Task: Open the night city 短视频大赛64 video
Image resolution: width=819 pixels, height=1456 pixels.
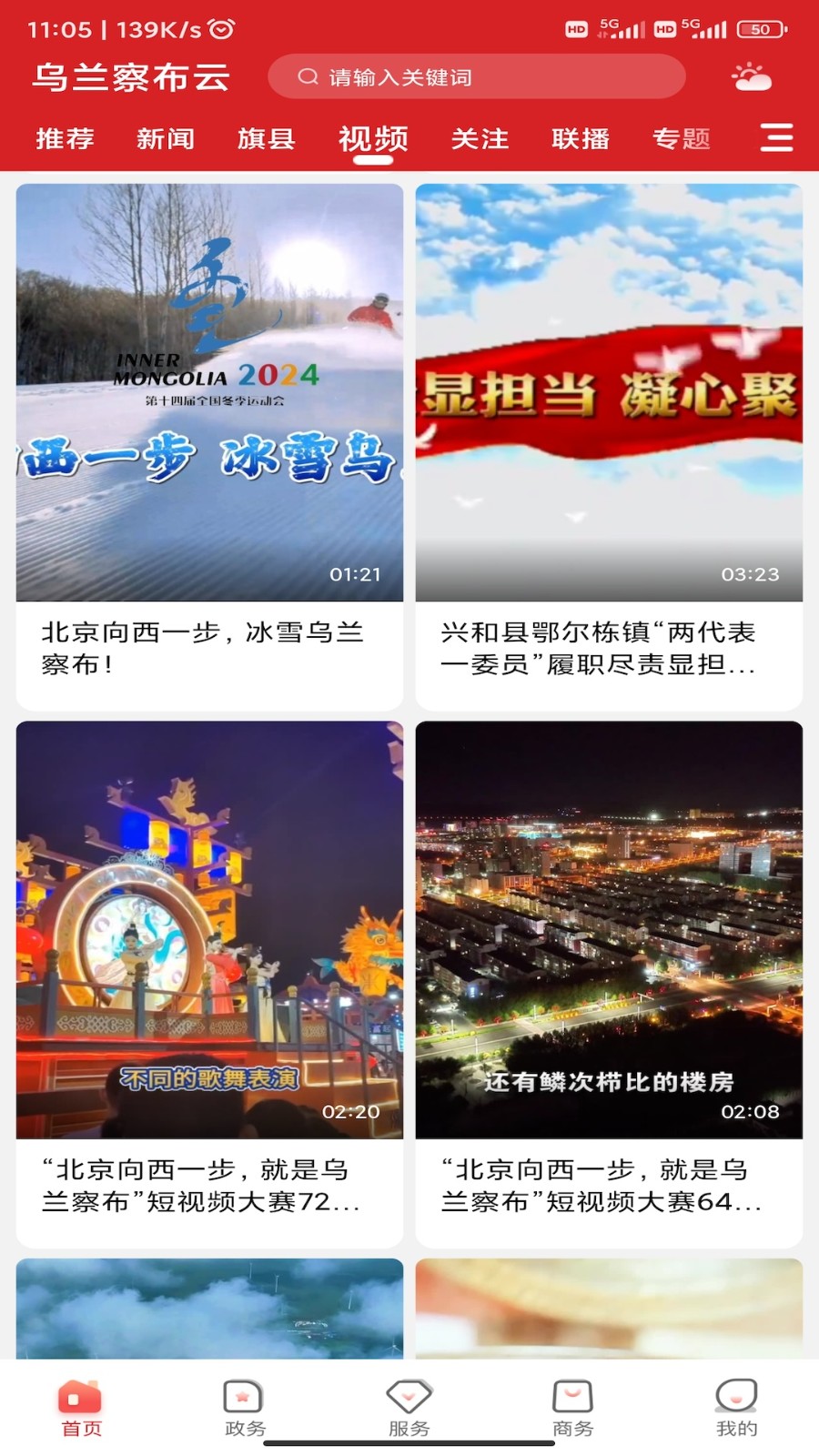Action: click(x=609, y=928)
